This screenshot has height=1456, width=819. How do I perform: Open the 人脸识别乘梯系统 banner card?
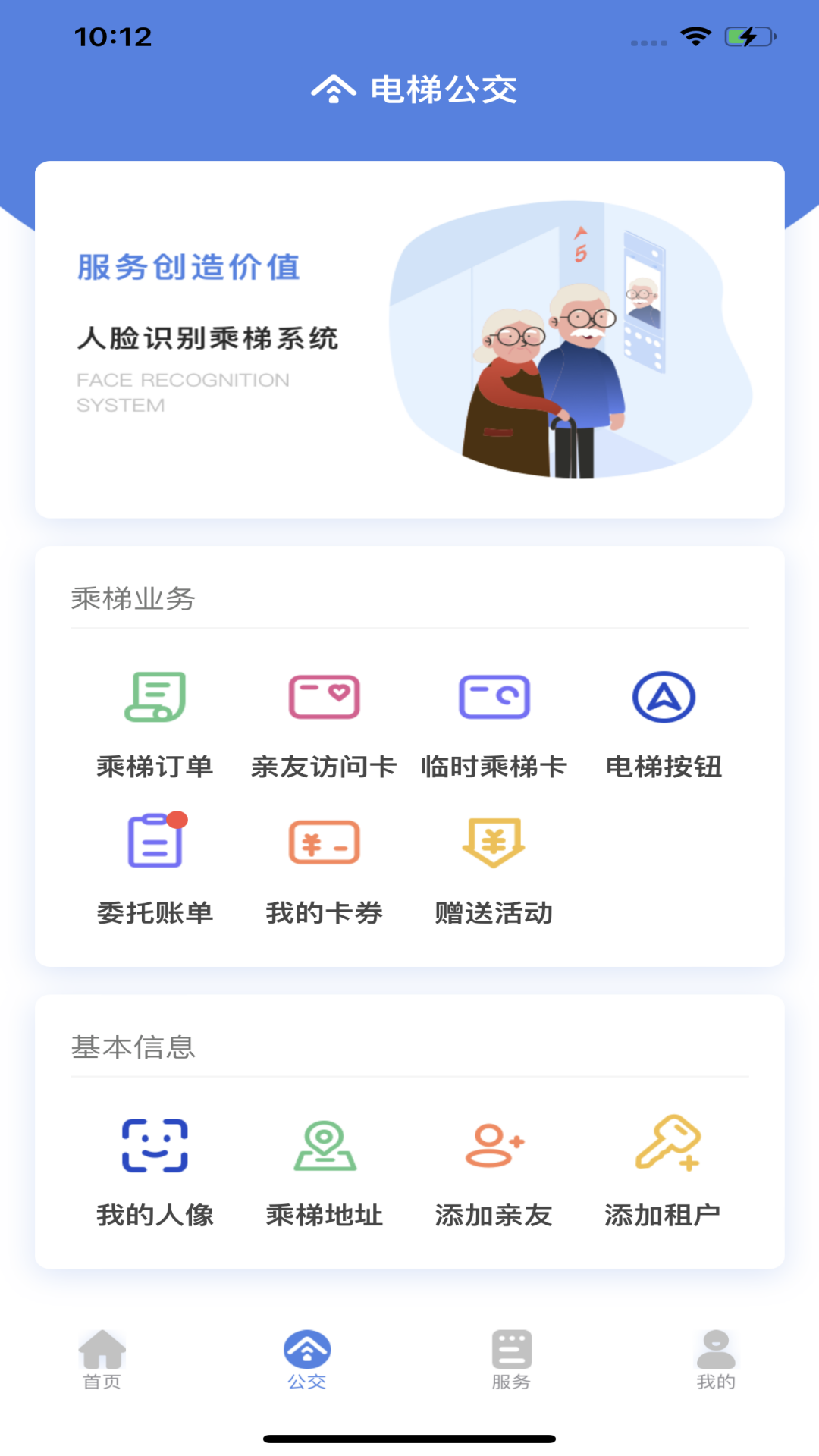tap(409, 340)
